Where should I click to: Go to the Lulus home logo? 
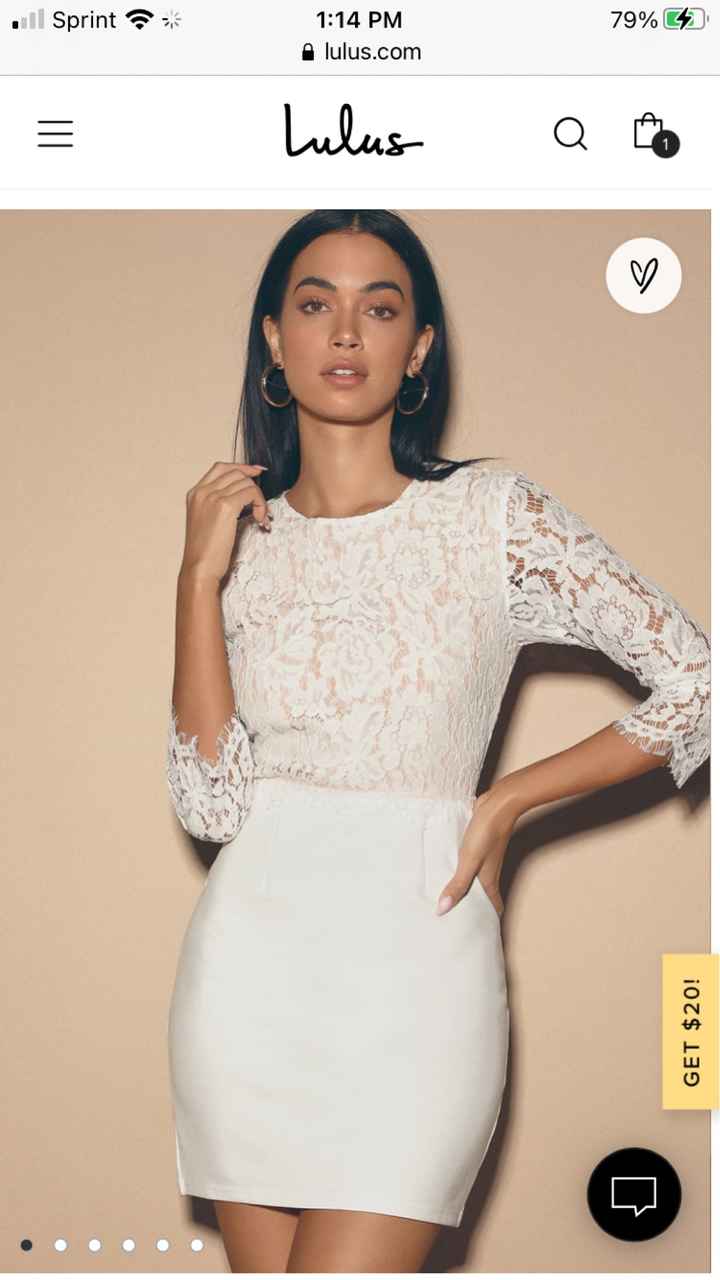[353, 132]
